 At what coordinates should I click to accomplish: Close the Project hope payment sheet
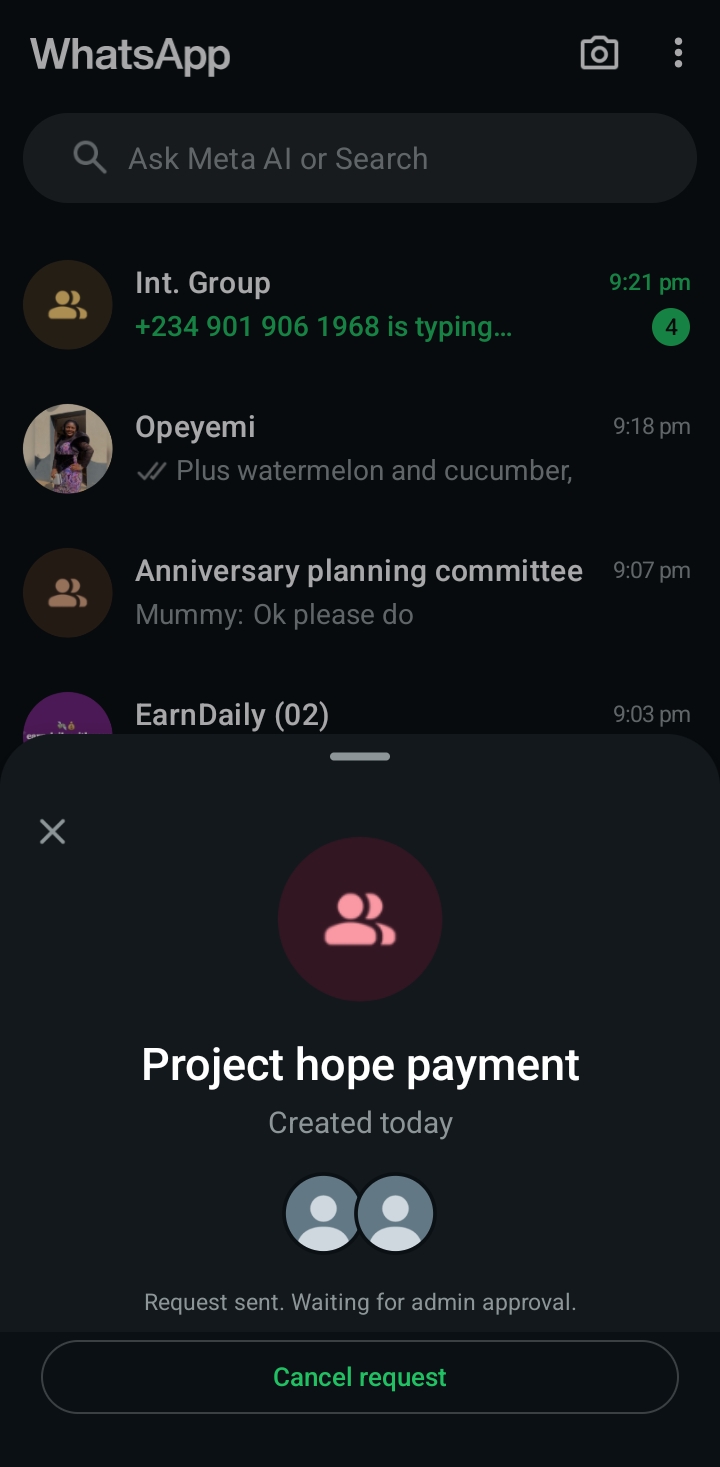(x=52, y=831)
